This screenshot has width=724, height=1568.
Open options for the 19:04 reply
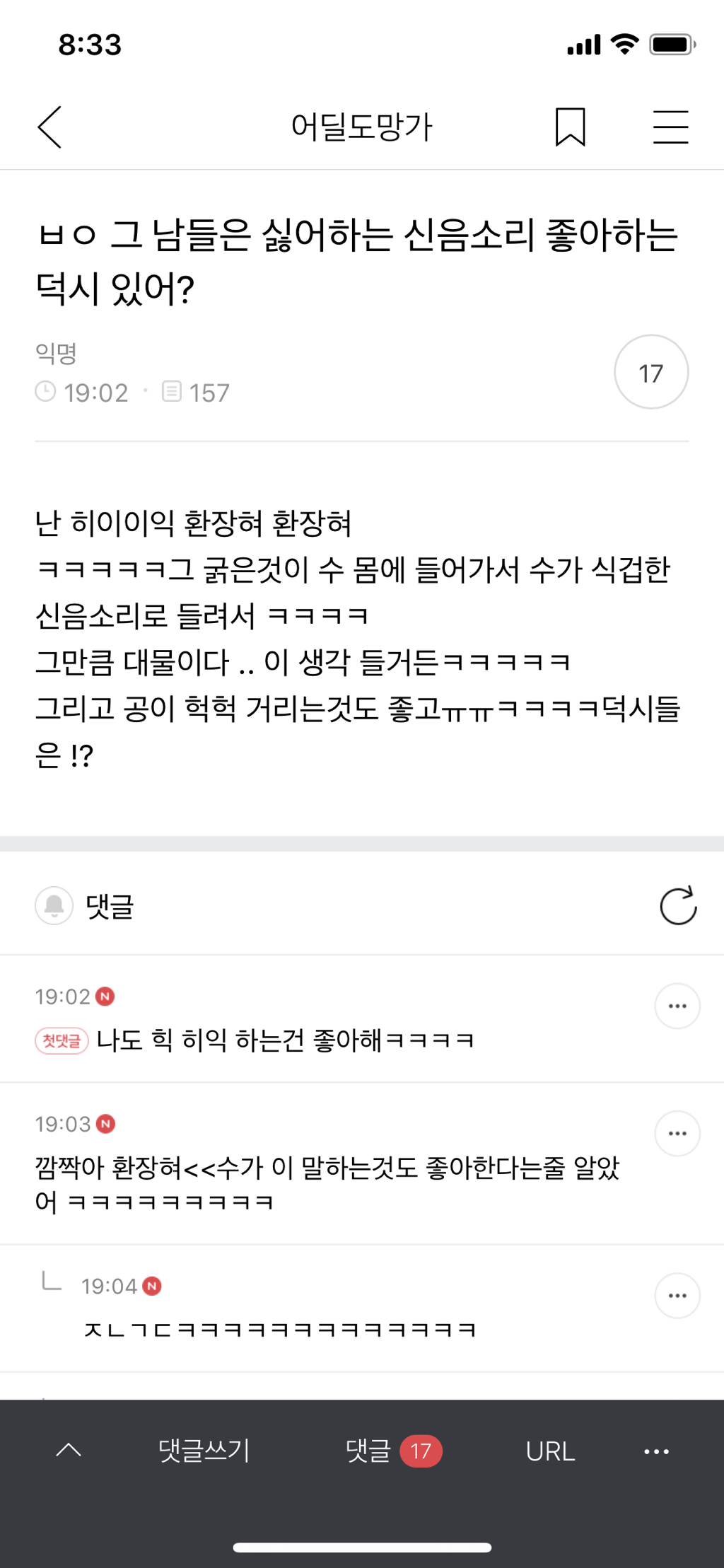click(x=677, y=1296)
